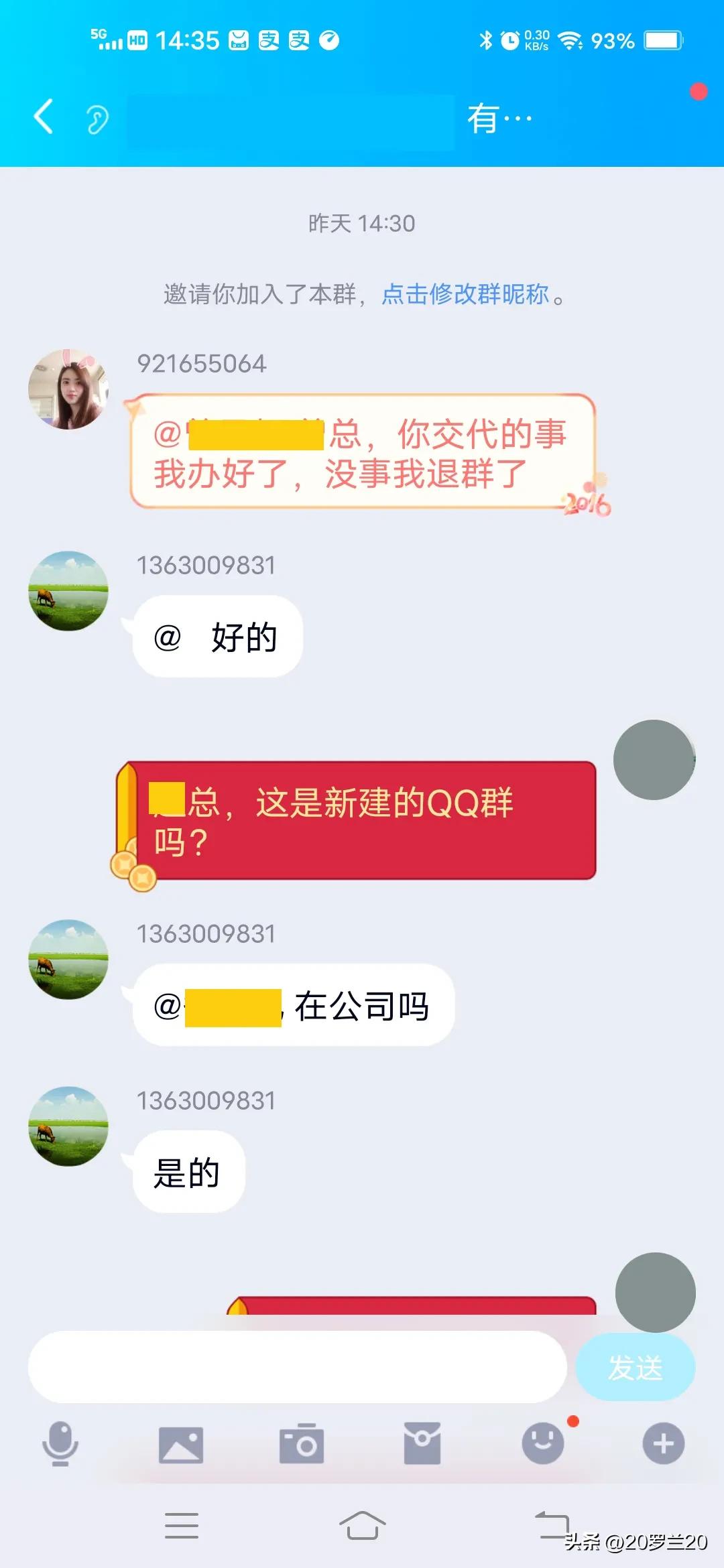Open the camera icon to take photo
The height and width of the screenshot is (1568, 724).
(300, 1445)
